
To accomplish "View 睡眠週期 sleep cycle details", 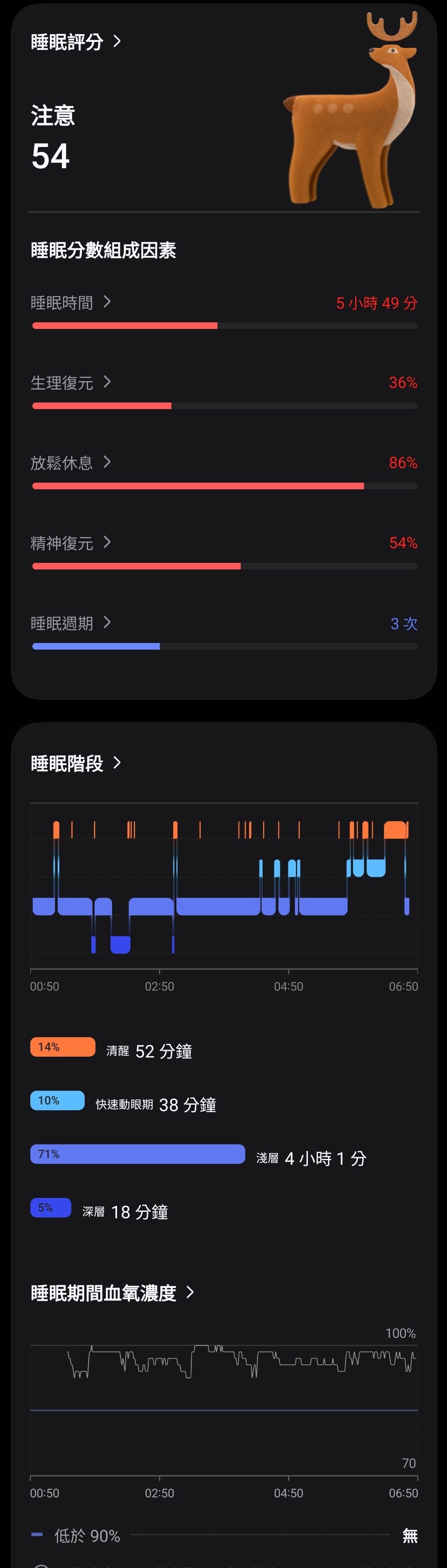I will [x=71, y=623].
